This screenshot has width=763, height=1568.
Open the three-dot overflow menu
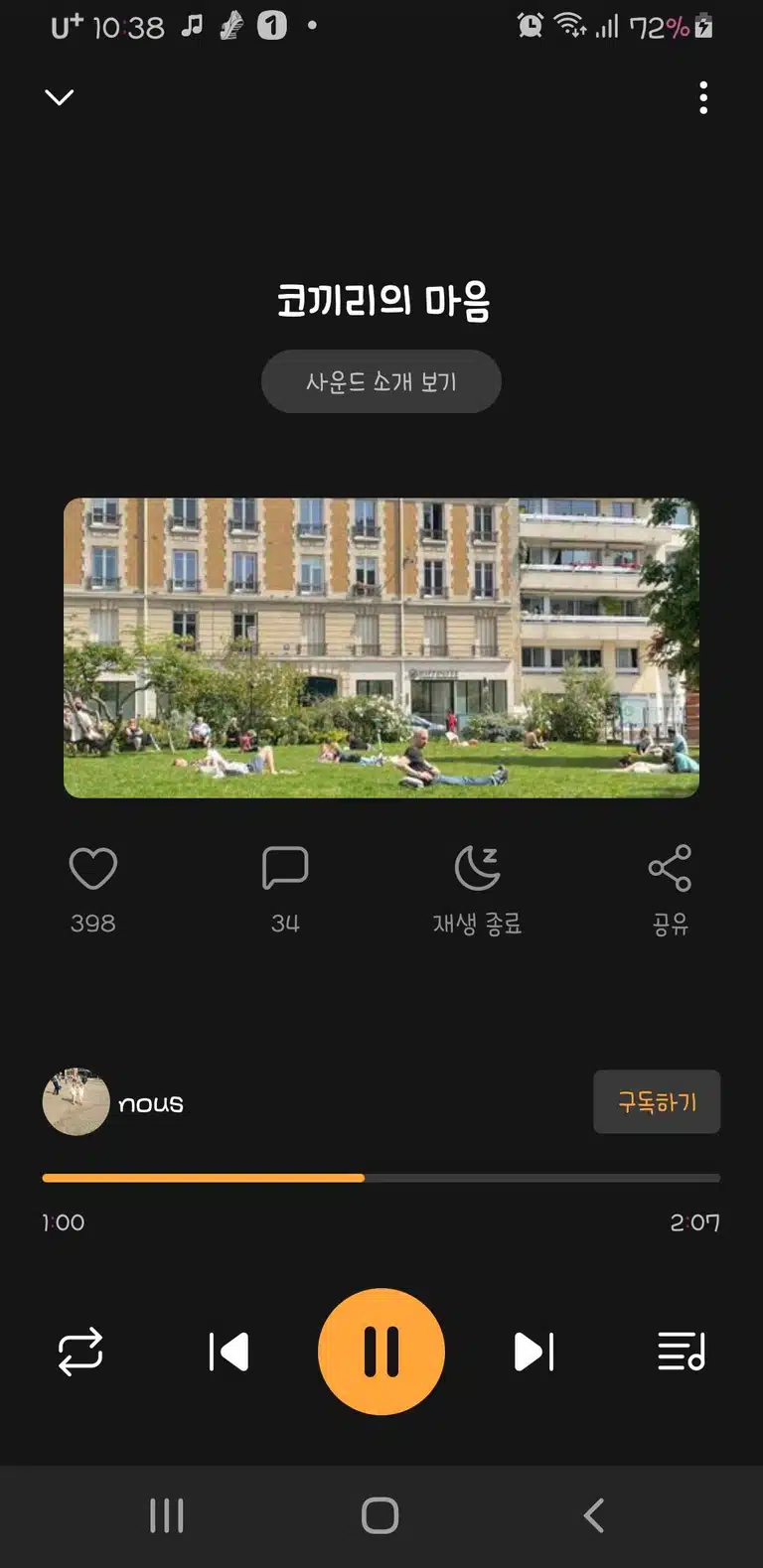coord(703,97)
